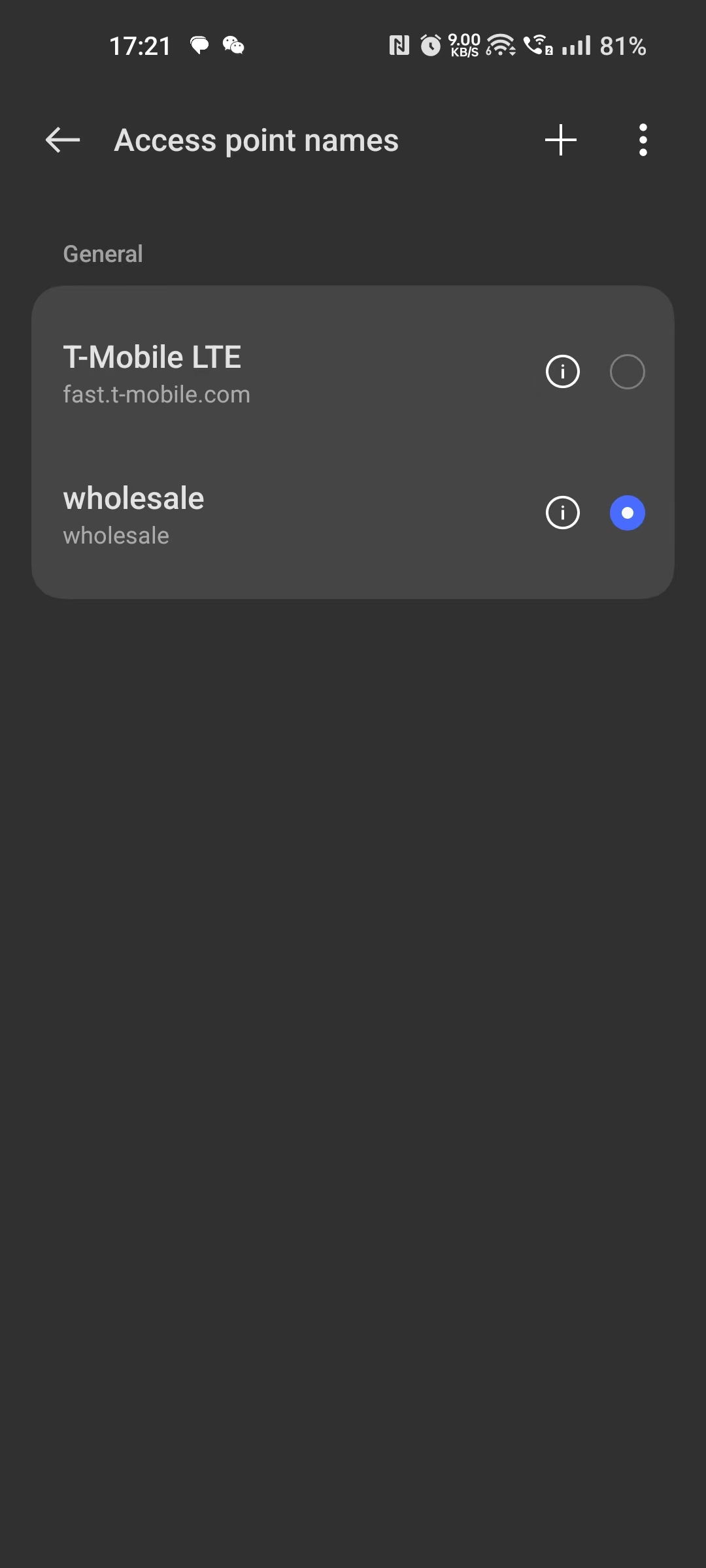View info for wholesale APN
Image resolution: width=706 pixels, height=1568 pixels.
click(x=563, y=513)
